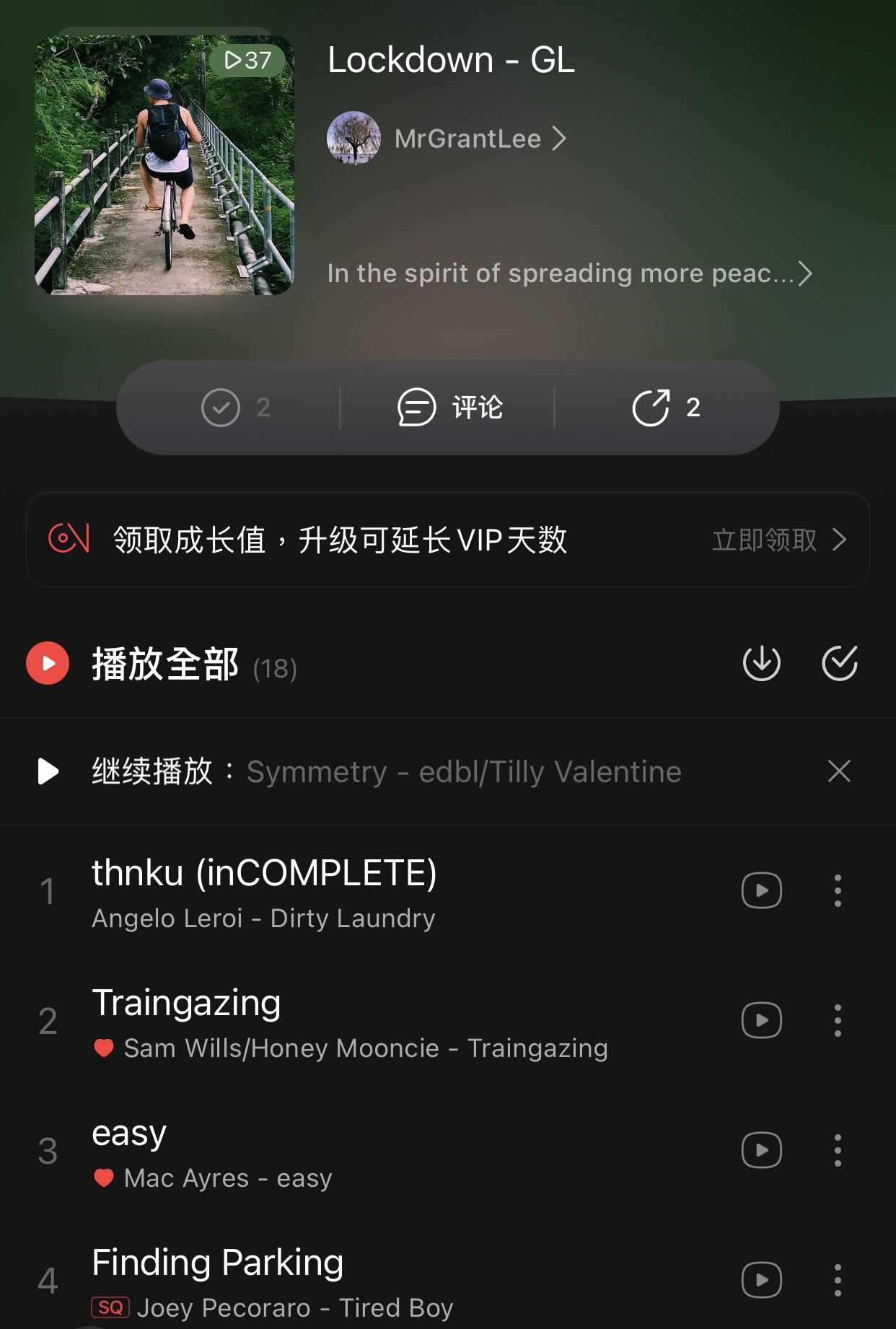Open more options for thnku (inCOMPLETE)
The height and width of the screenshot is (1329, 896).
(838, 890)
